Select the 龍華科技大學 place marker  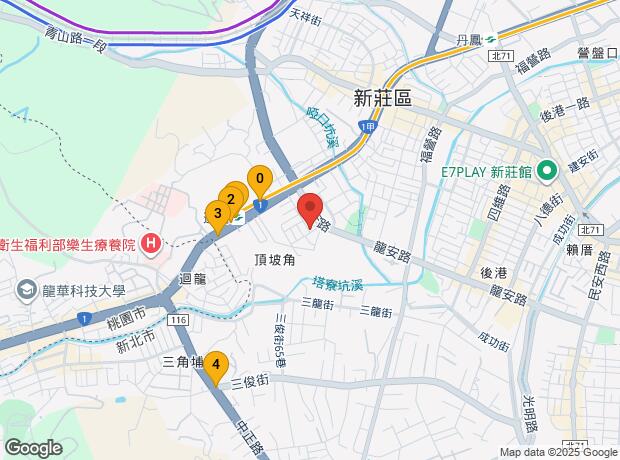(26, 291)
